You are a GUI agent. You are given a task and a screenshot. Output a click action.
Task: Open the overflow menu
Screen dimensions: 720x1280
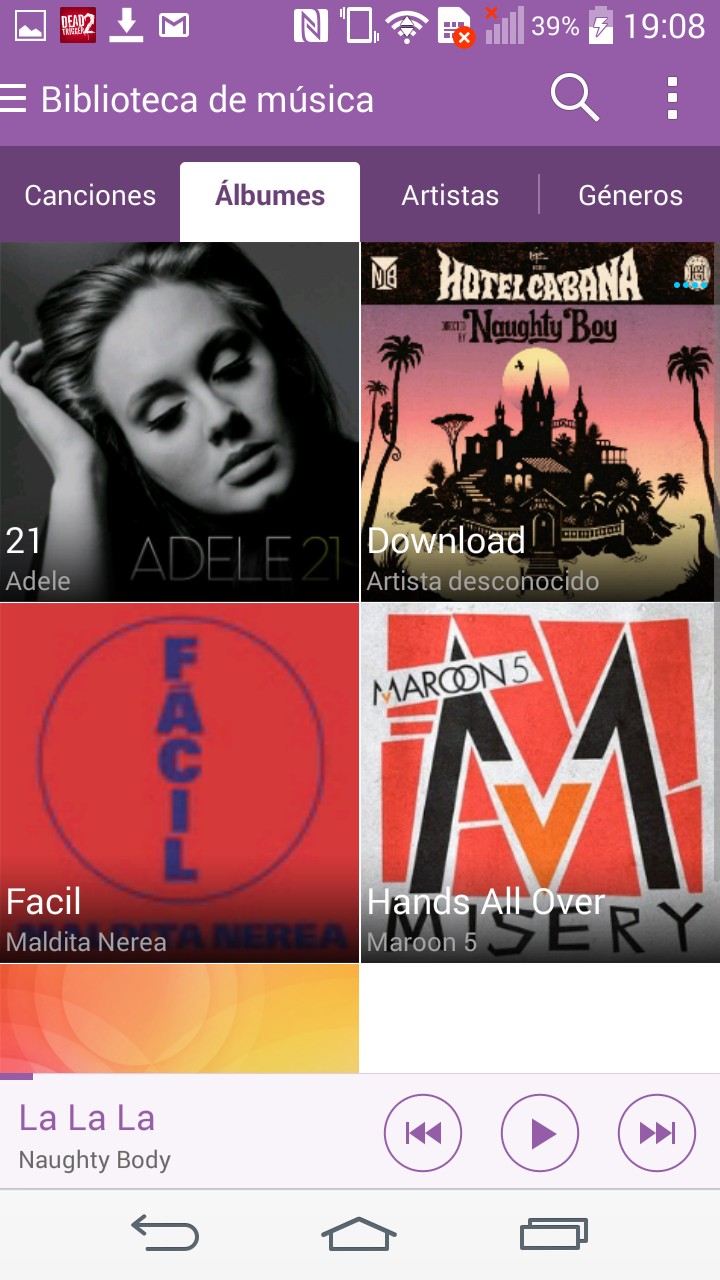point(672,98)
